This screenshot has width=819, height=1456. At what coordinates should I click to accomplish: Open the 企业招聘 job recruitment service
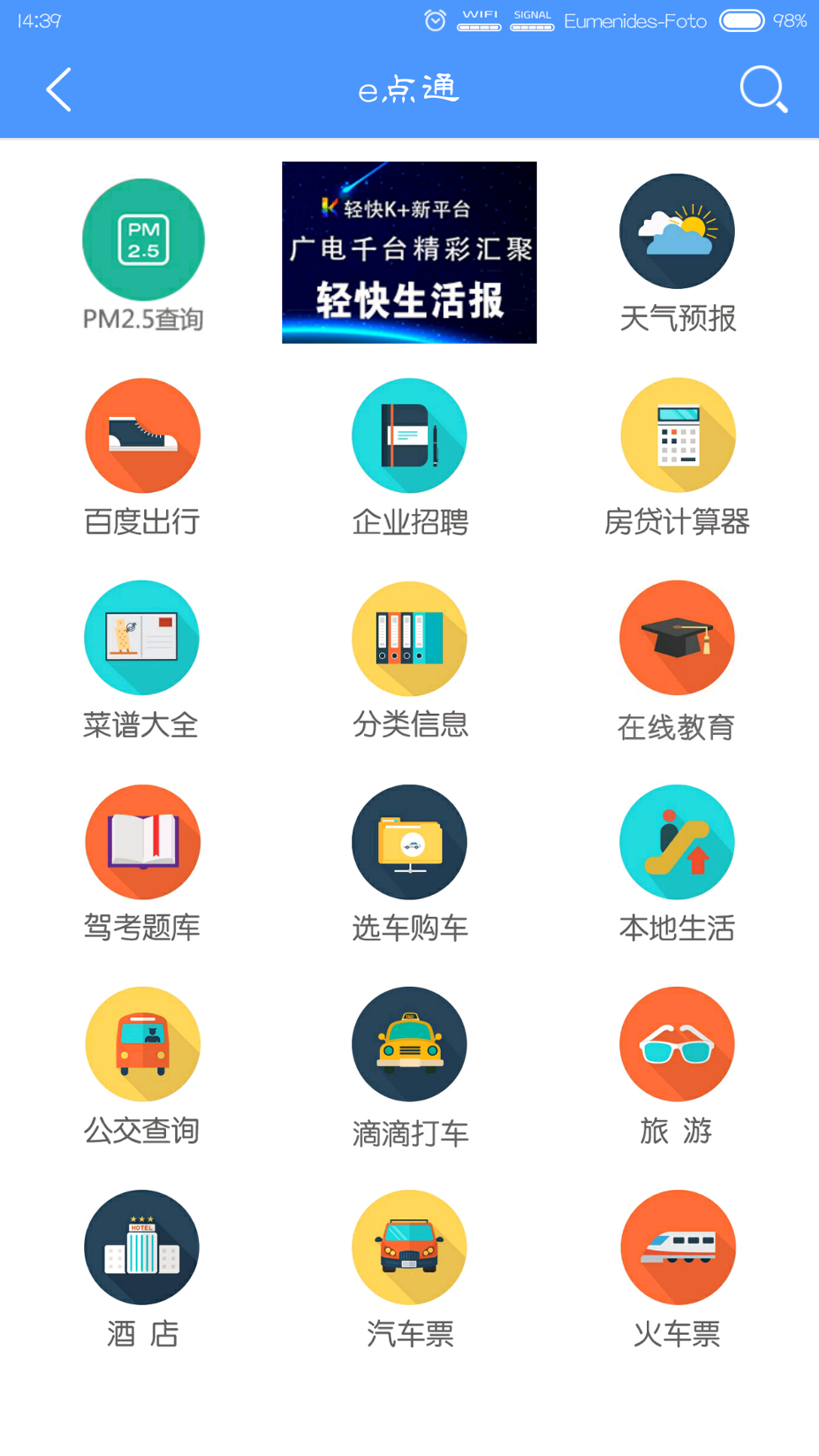409,436
